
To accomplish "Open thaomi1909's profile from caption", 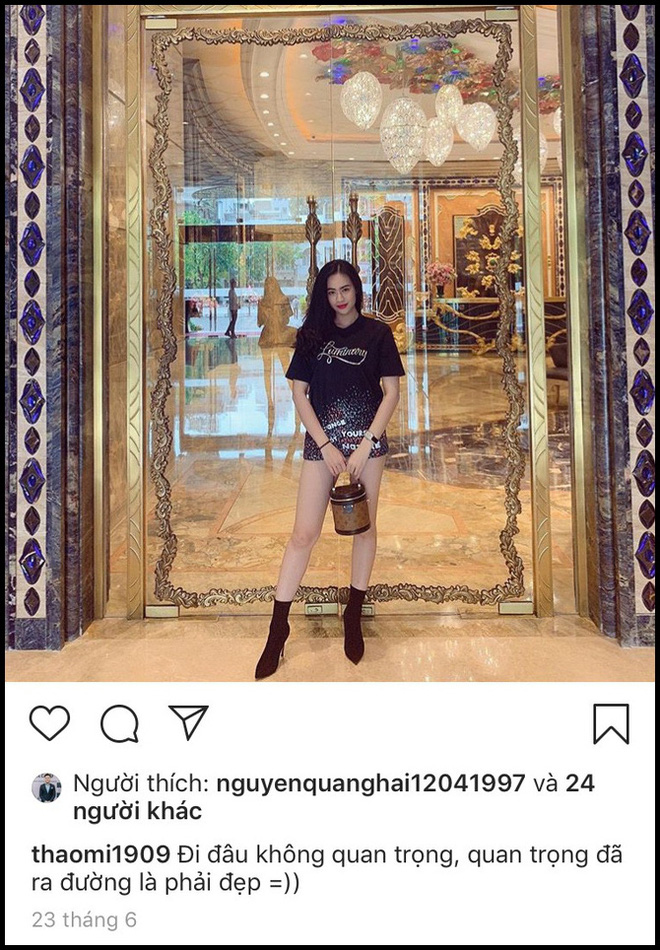I will (x=99, y=855).
